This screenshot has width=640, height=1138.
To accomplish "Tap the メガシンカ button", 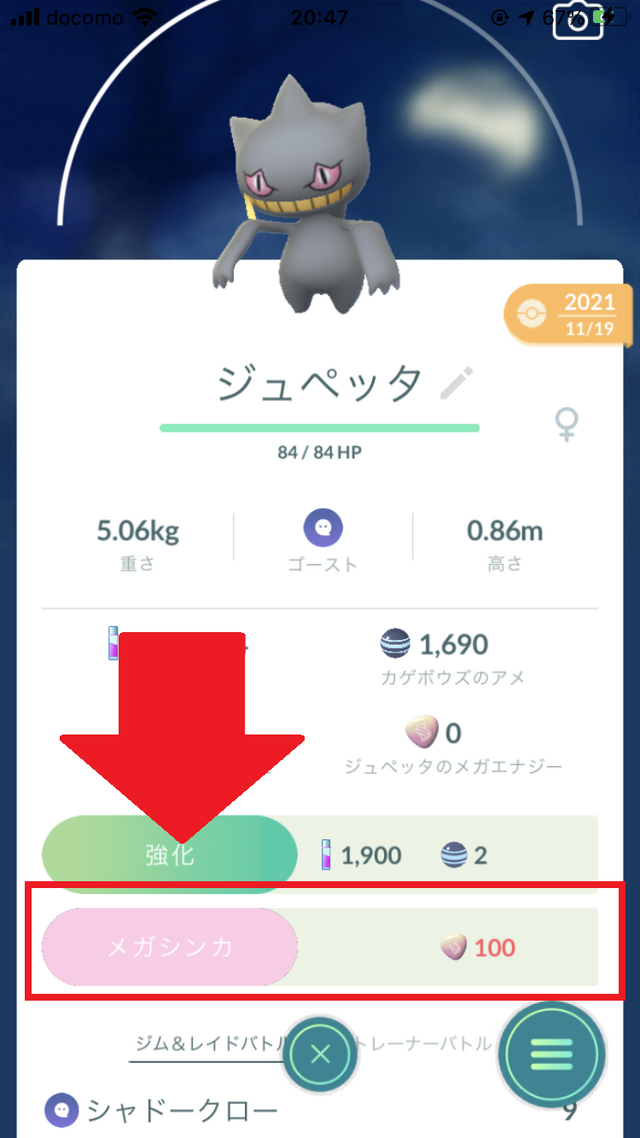I will 170,946.
